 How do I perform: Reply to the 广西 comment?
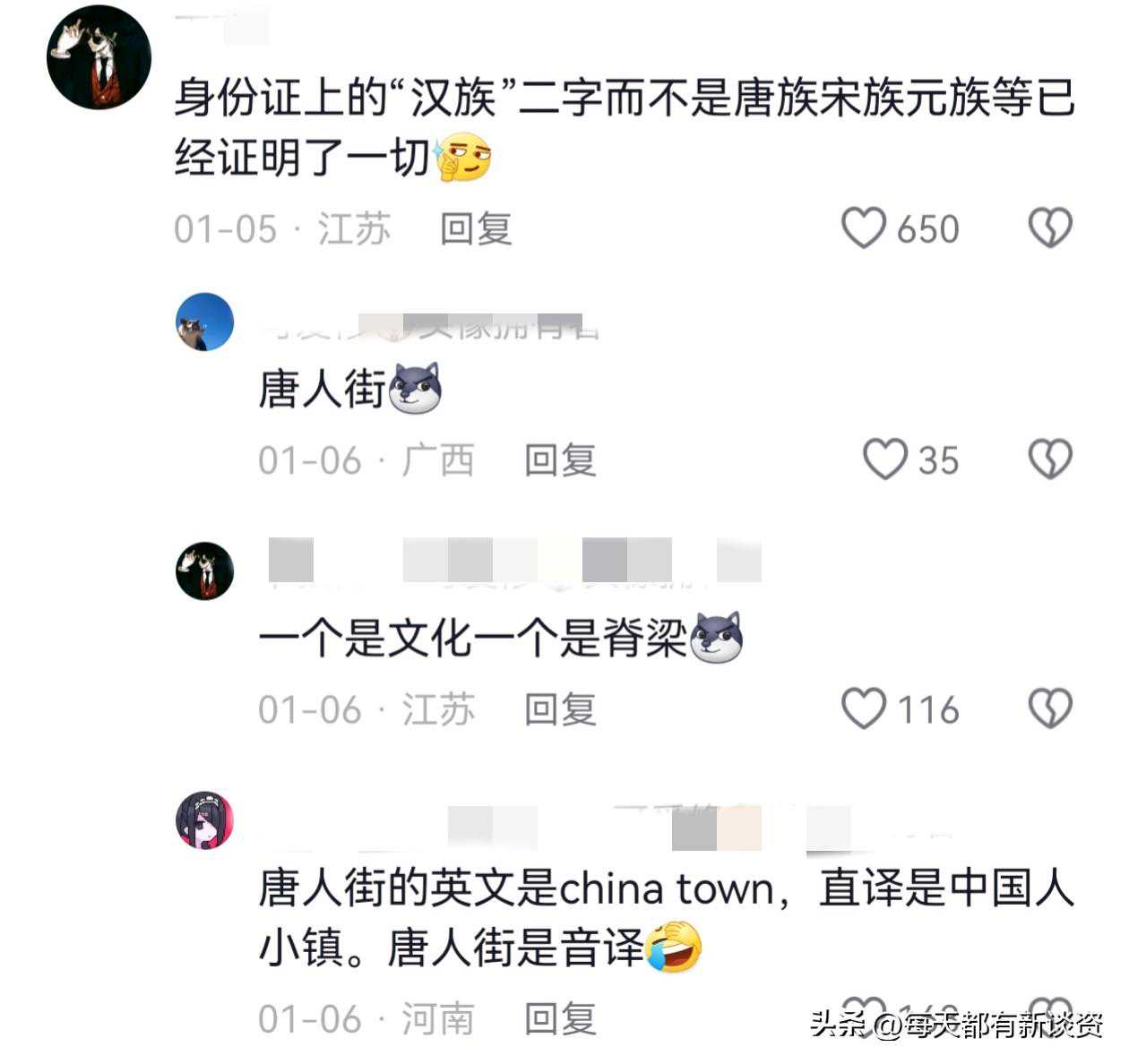(560, 460)
